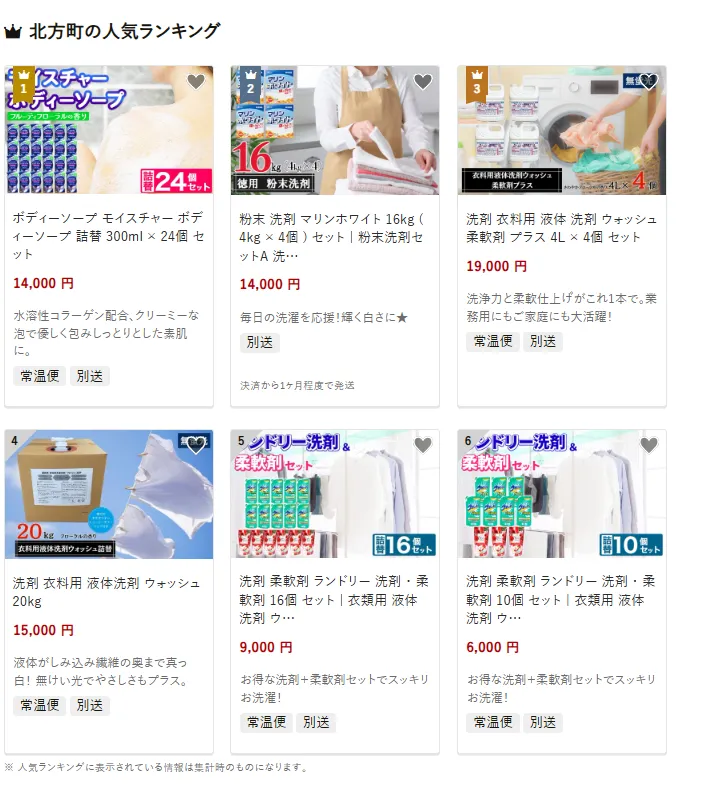Open the Marine White 16kg powder detergent card
Viewport: 728px width, 798px height.
pyautogui.click(x=335, y=237)
